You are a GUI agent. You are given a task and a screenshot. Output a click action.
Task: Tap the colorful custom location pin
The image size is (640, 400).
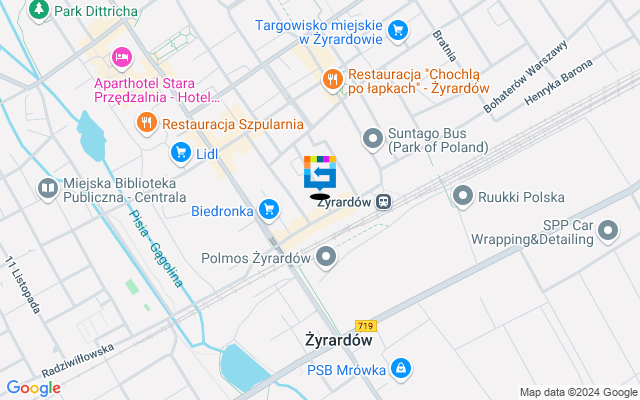(x=319, y=173)
